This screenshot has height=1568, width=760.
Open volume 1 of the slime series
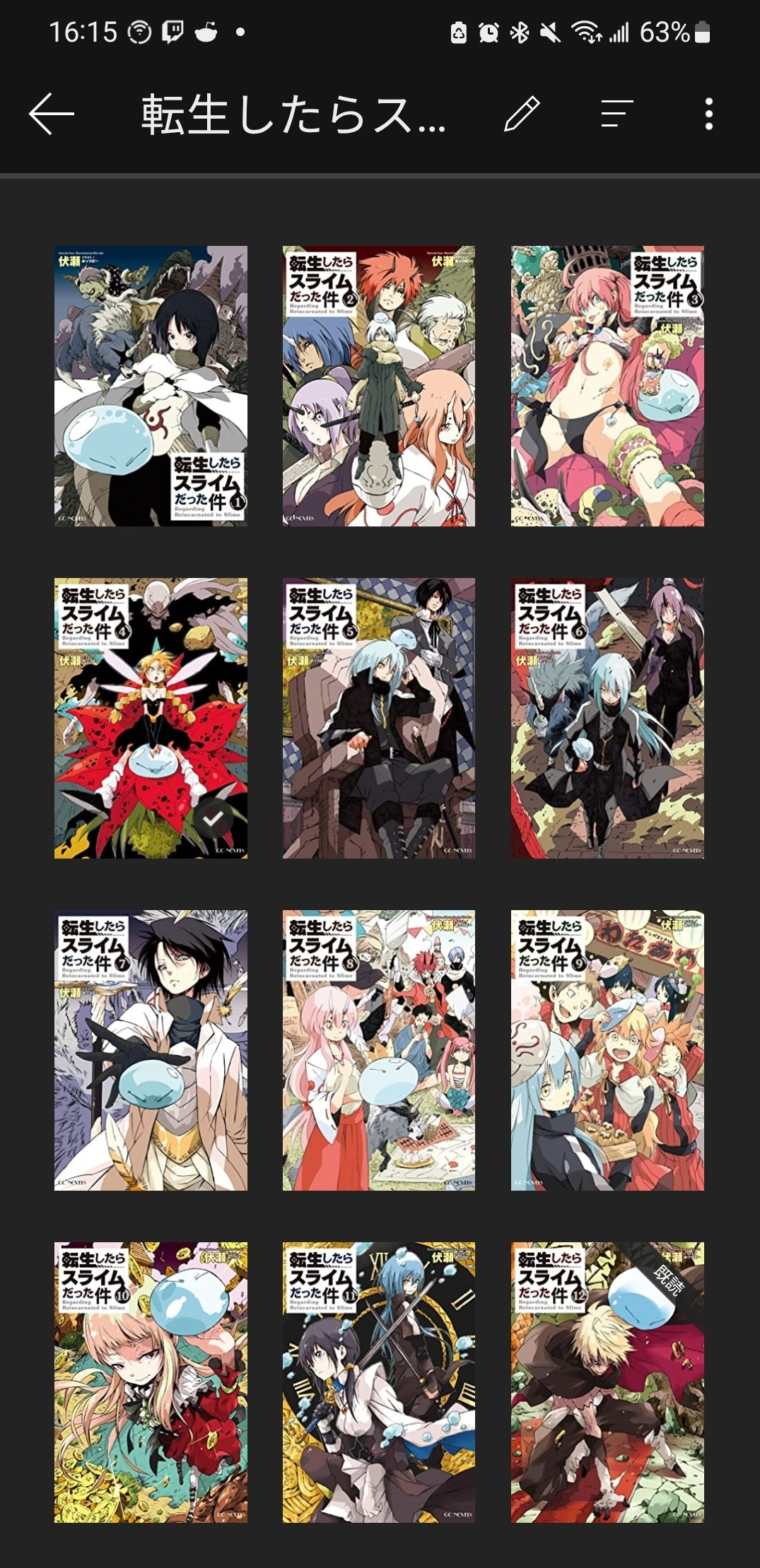coord(151,386)
